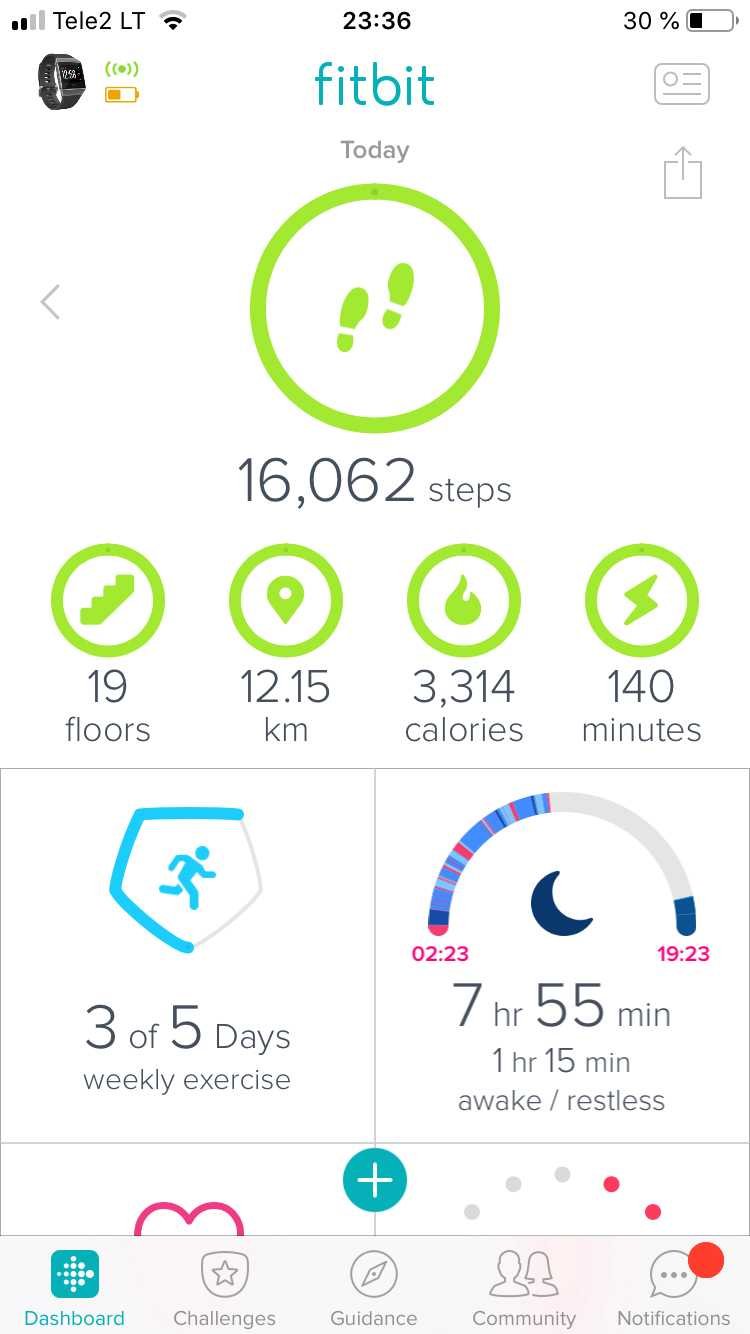
Task: Share today's stats
Action: pyautogui.click(x=683, y=172)
